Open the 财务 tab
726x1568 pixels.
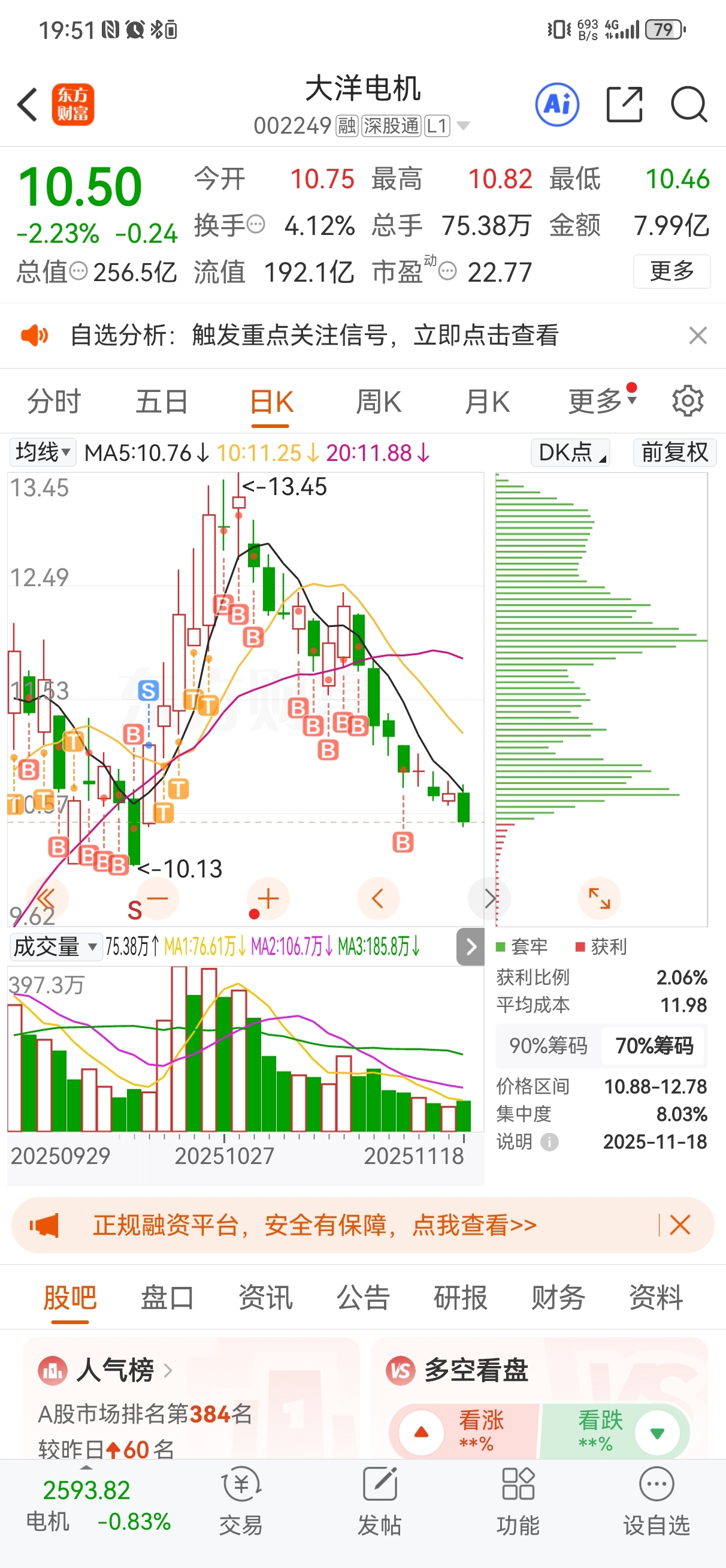coord(558,1297)
